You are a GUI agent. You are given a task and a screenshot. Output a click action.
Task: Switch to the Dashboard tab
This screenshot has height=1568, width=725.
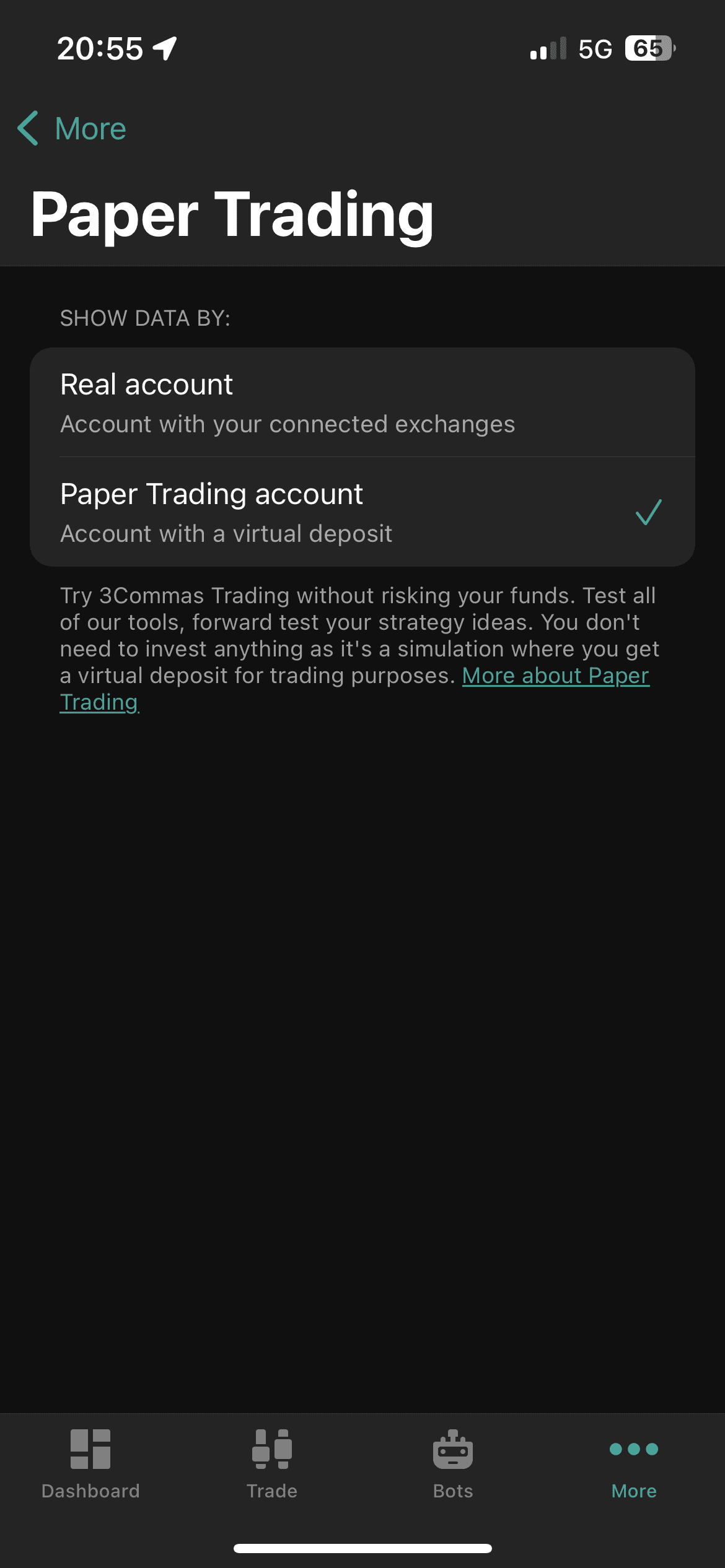(x=90, y=1464)
